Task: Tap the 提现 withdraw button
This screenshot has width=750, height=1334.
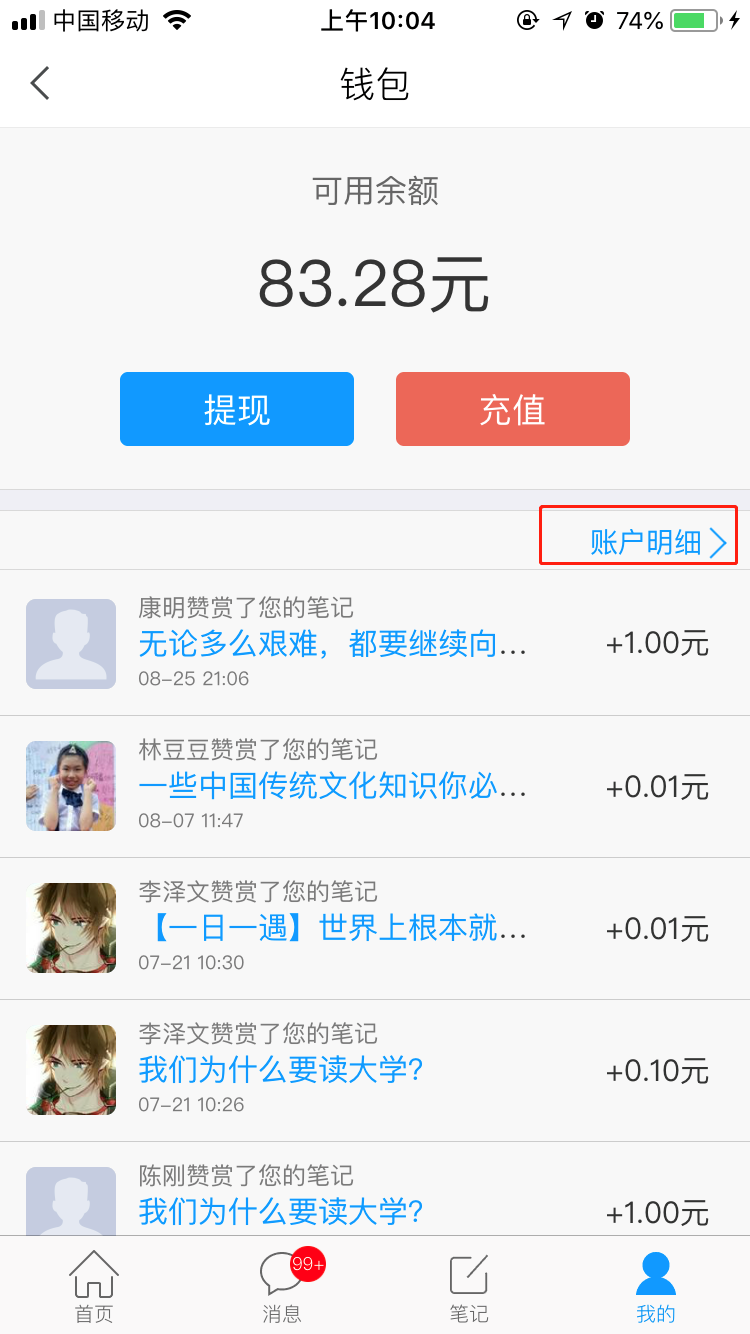Action: 237,409
